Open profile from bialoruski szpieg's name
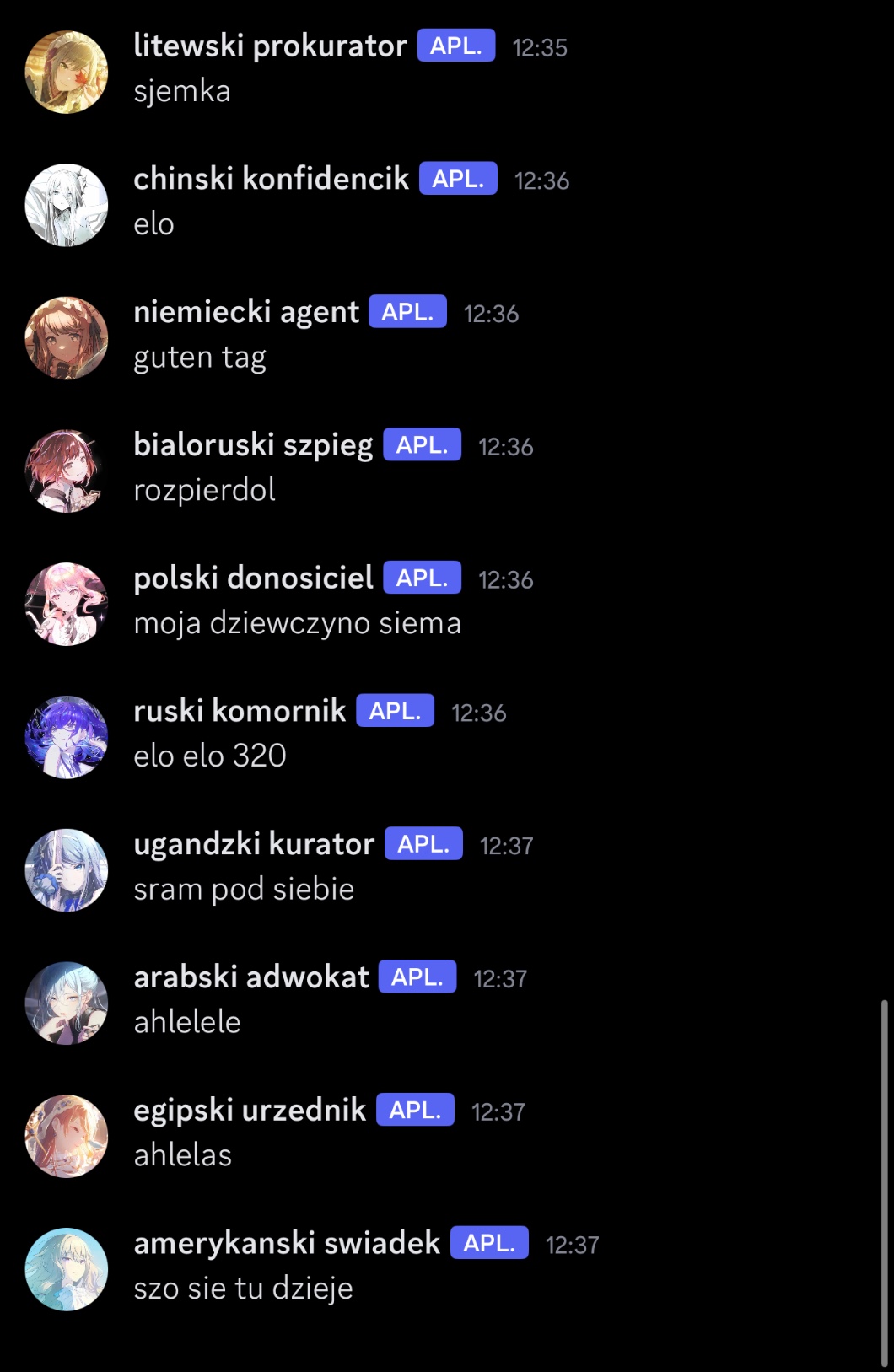 tap(253, 444)
